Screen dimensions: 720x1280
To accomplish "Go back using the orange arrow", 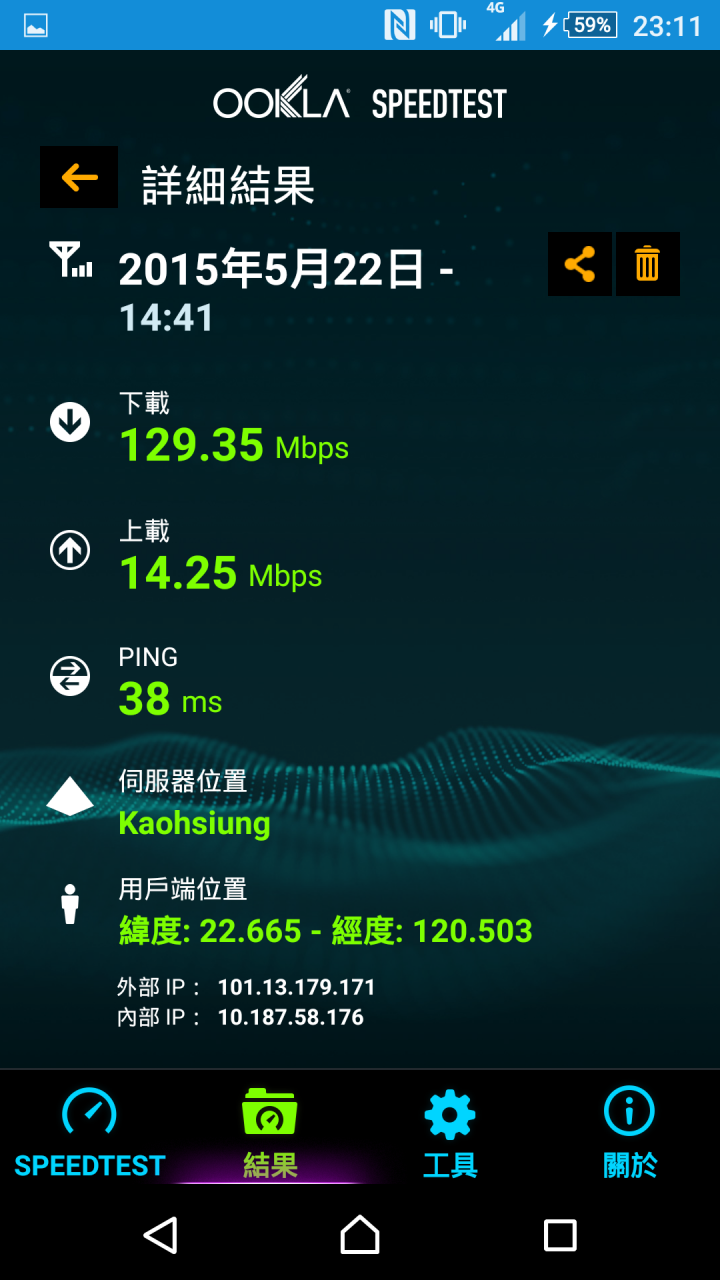I will point(79,177).
